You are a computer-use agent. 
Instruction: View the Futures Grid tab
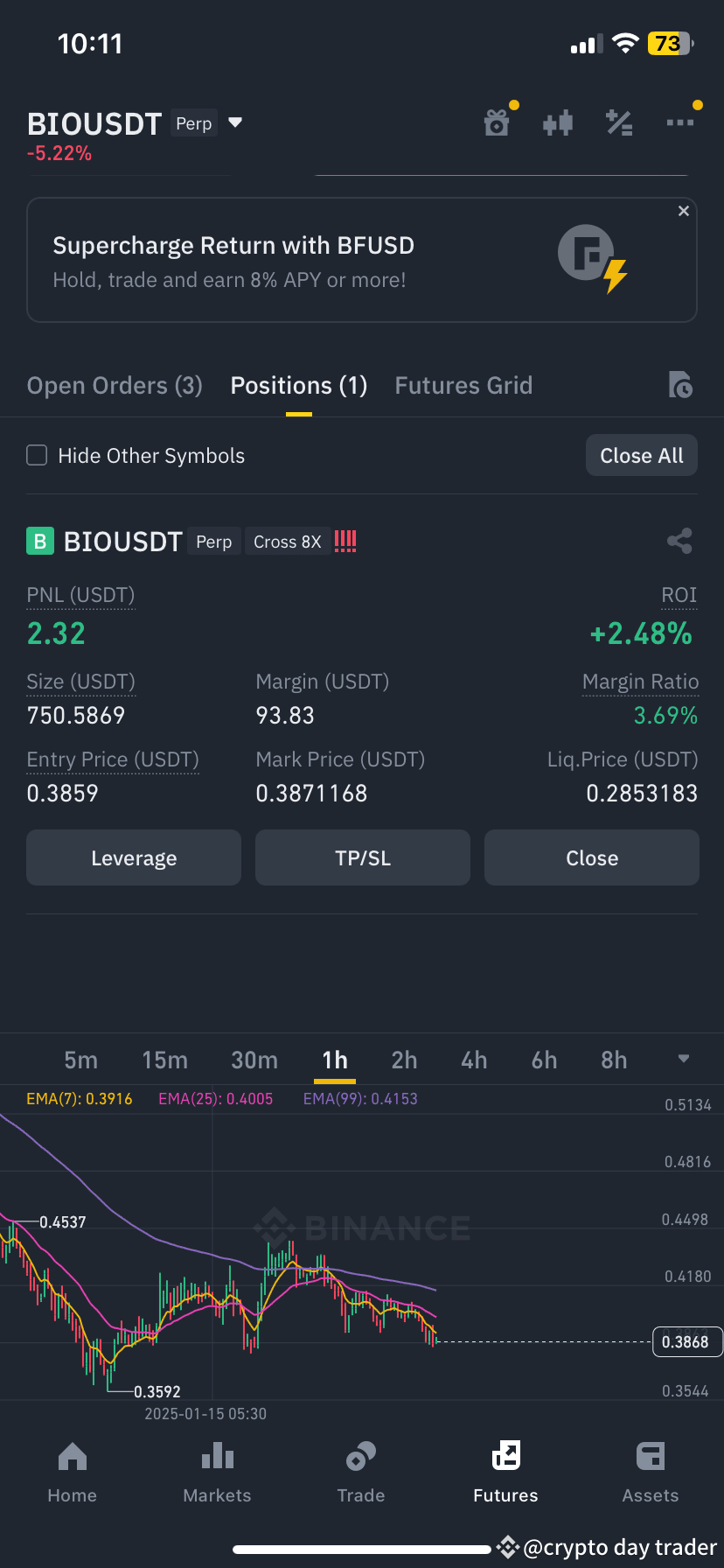tap(463, 385)
